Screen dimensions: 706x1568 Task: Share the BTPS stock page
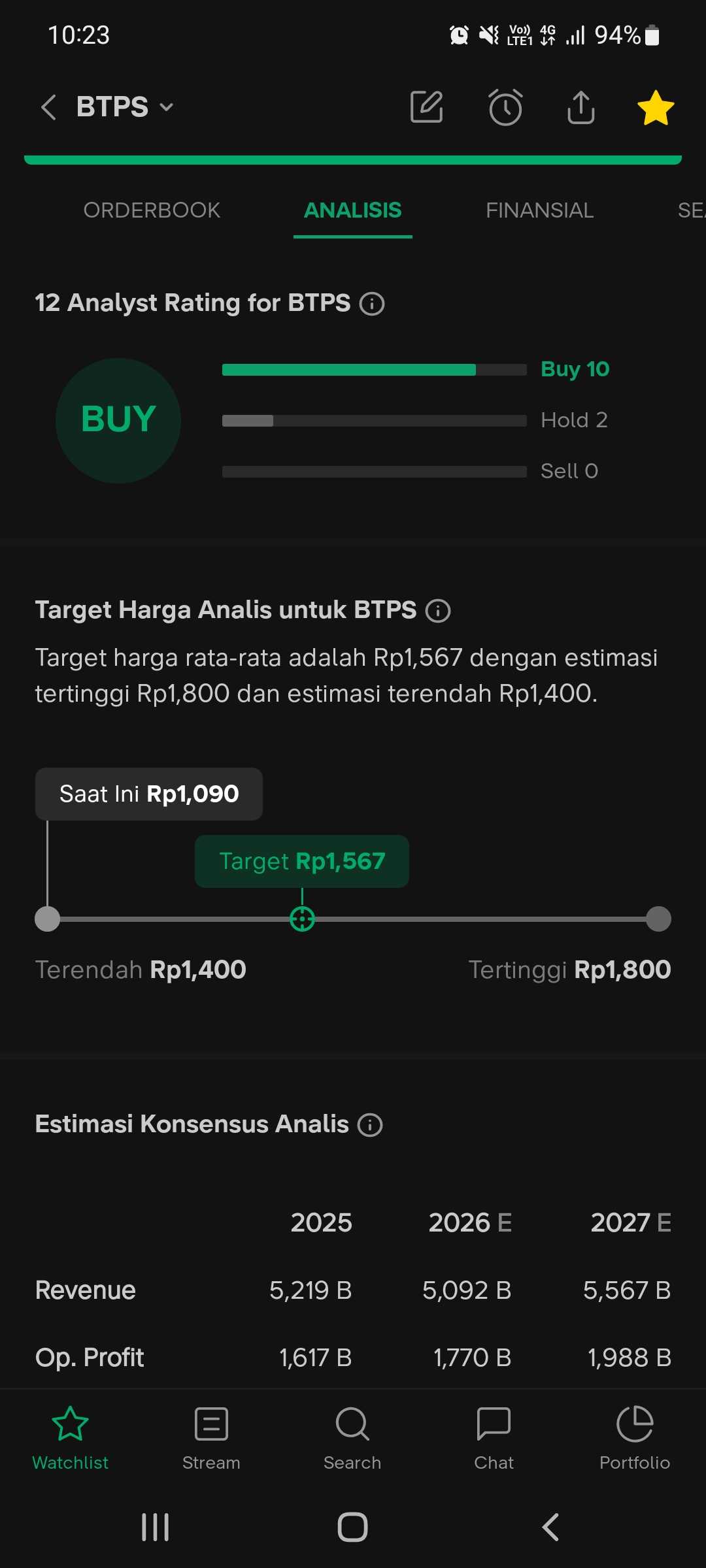click(580, 107)
